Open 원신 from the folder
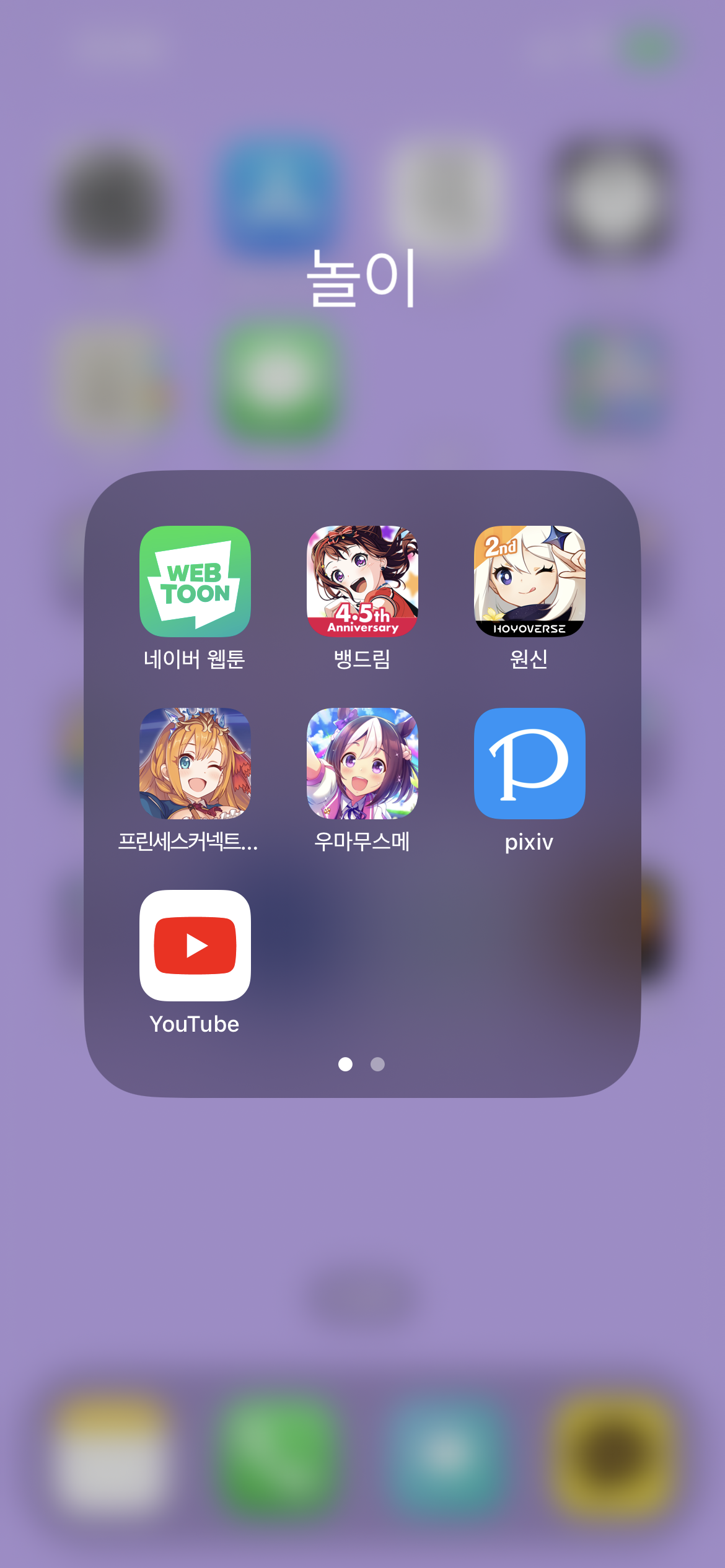The height and width of the screenshot is (1568, 725). (530, 581)
